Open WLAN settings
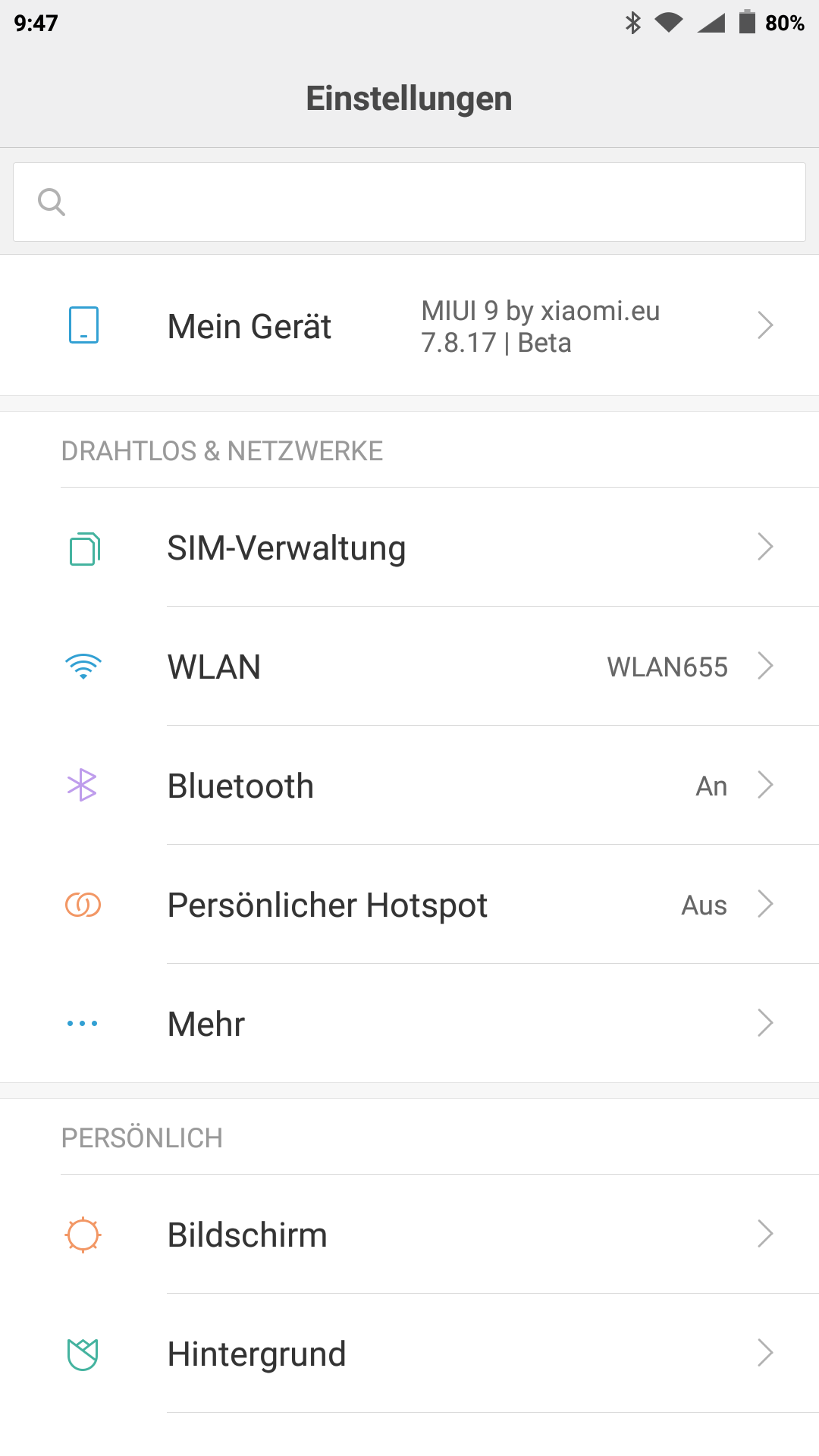The width and height of the screenshot is (819, 1456). tap(409, 666)
